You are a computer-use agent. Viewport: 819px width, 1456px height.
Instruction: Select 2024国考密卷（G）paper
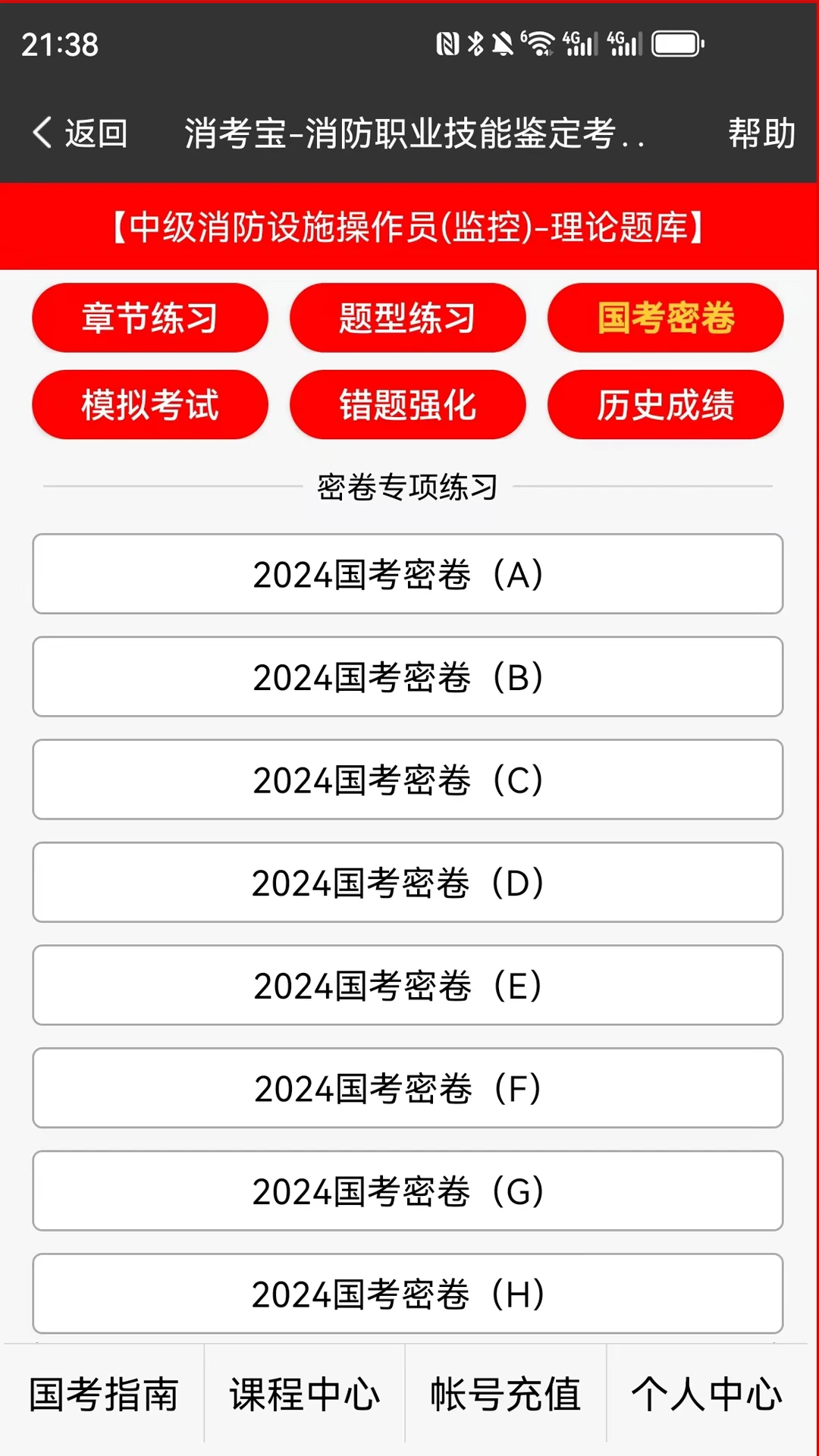407,1191
